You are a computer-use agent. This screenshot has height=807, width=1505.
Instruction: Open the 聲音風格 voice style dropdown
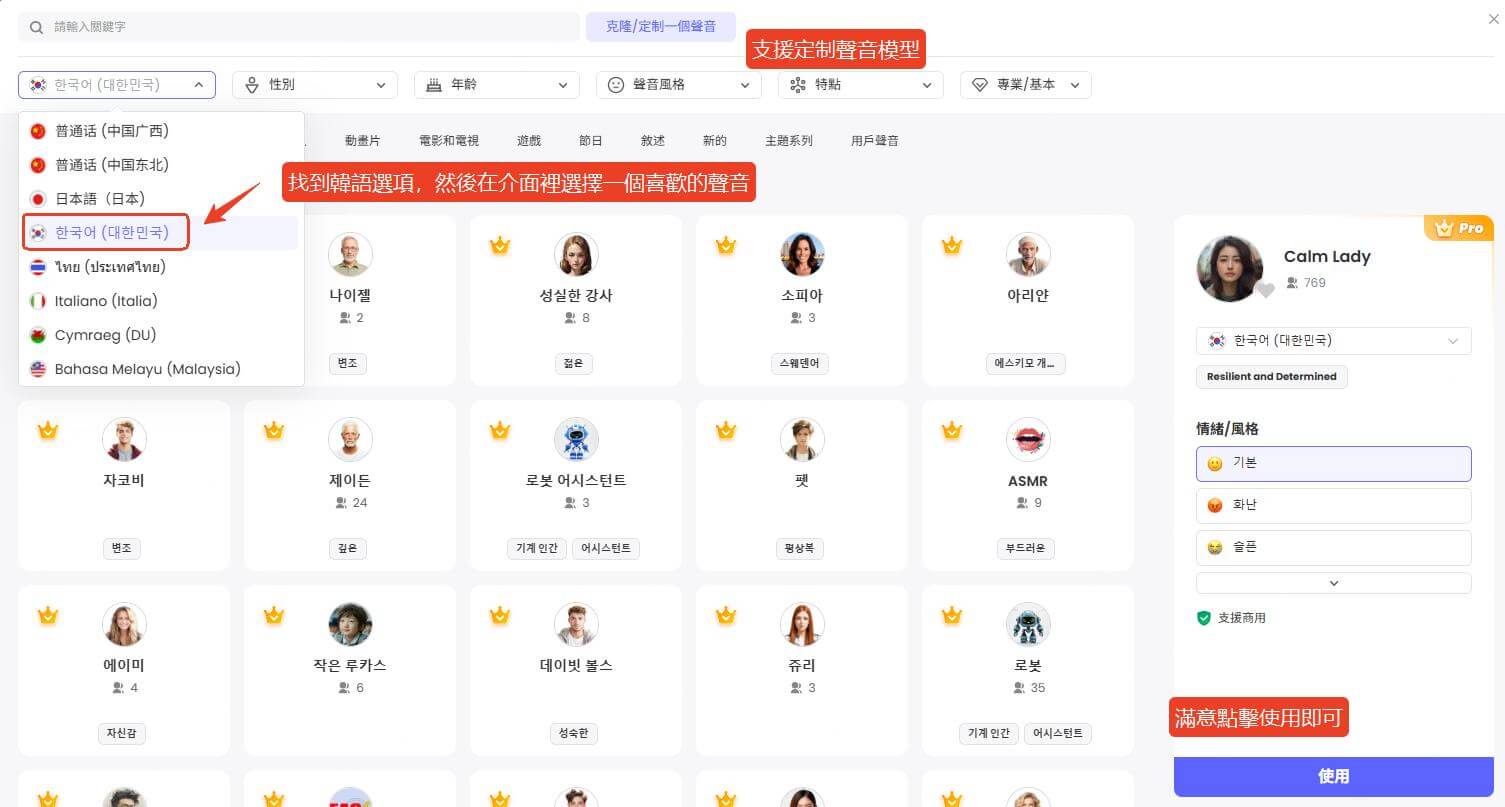tap(678, 85)
